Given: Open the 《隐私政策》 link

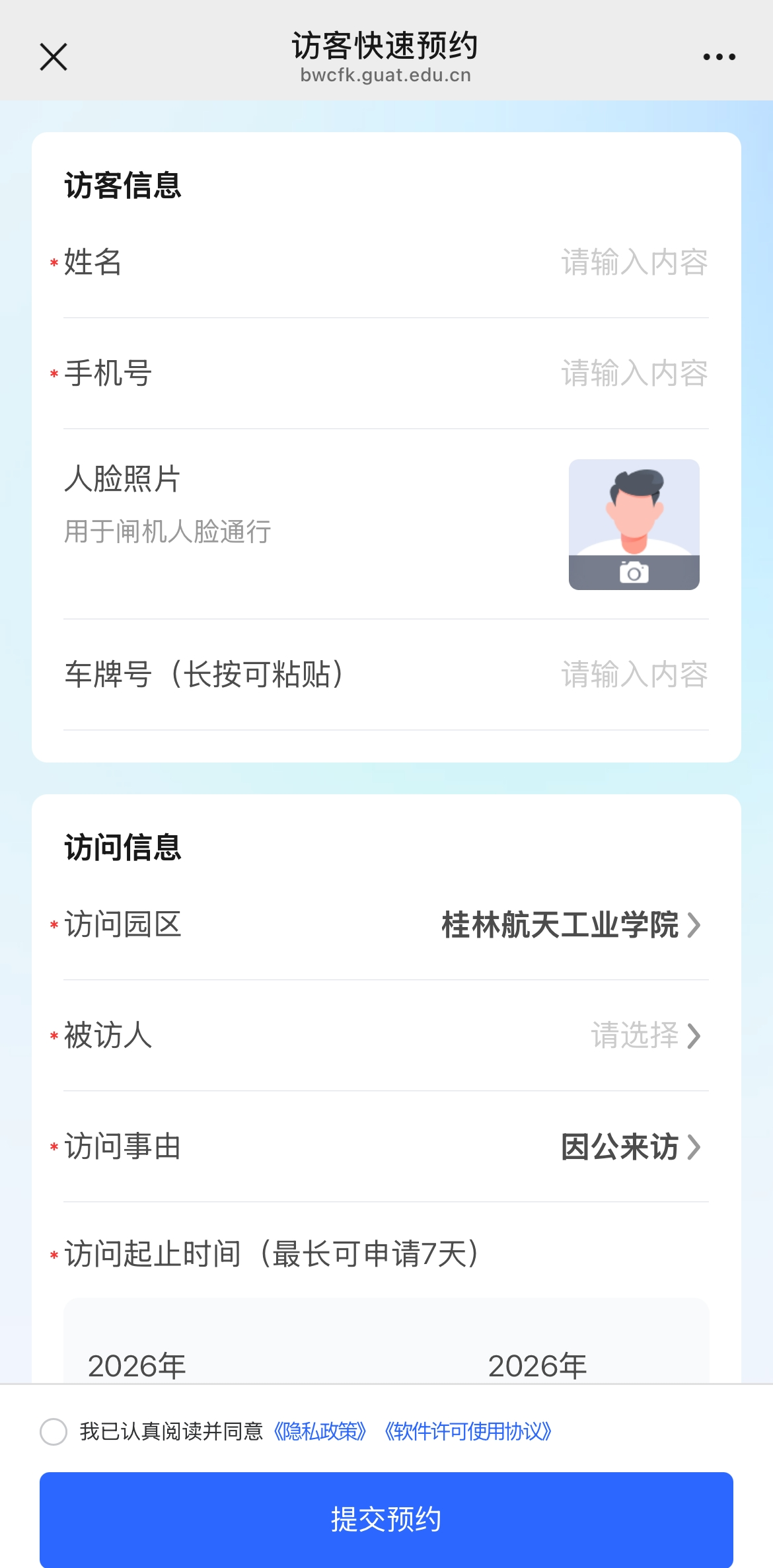Looking at the screenshot, I should pos(320,1431).
